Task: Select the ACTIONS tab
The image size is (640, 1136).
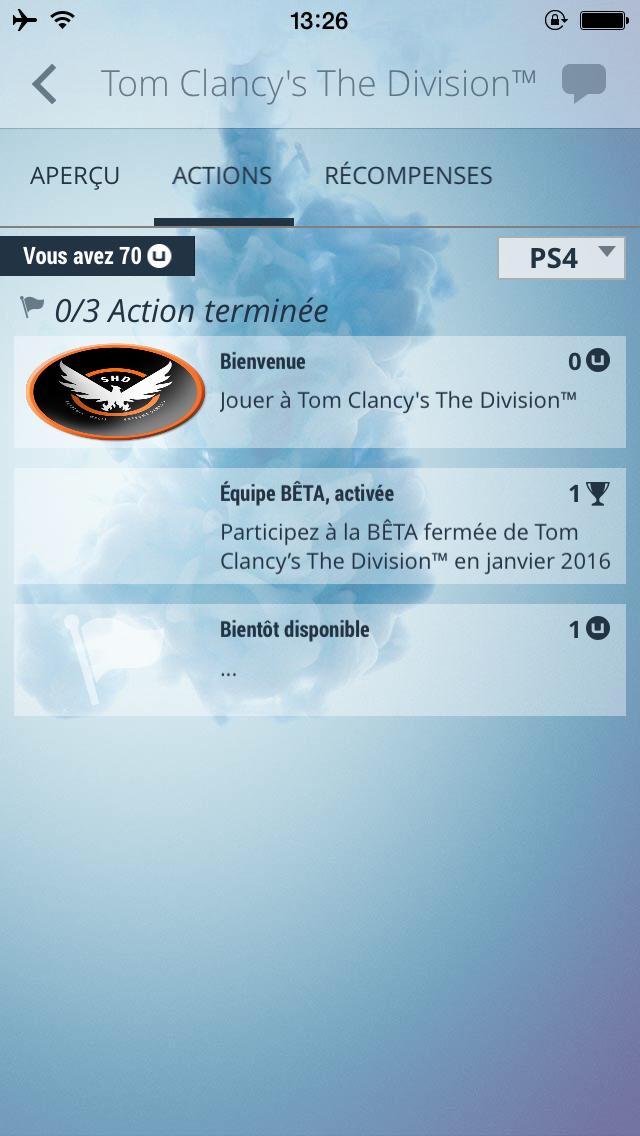Action: pyautogui.click(x=222, y=175)
